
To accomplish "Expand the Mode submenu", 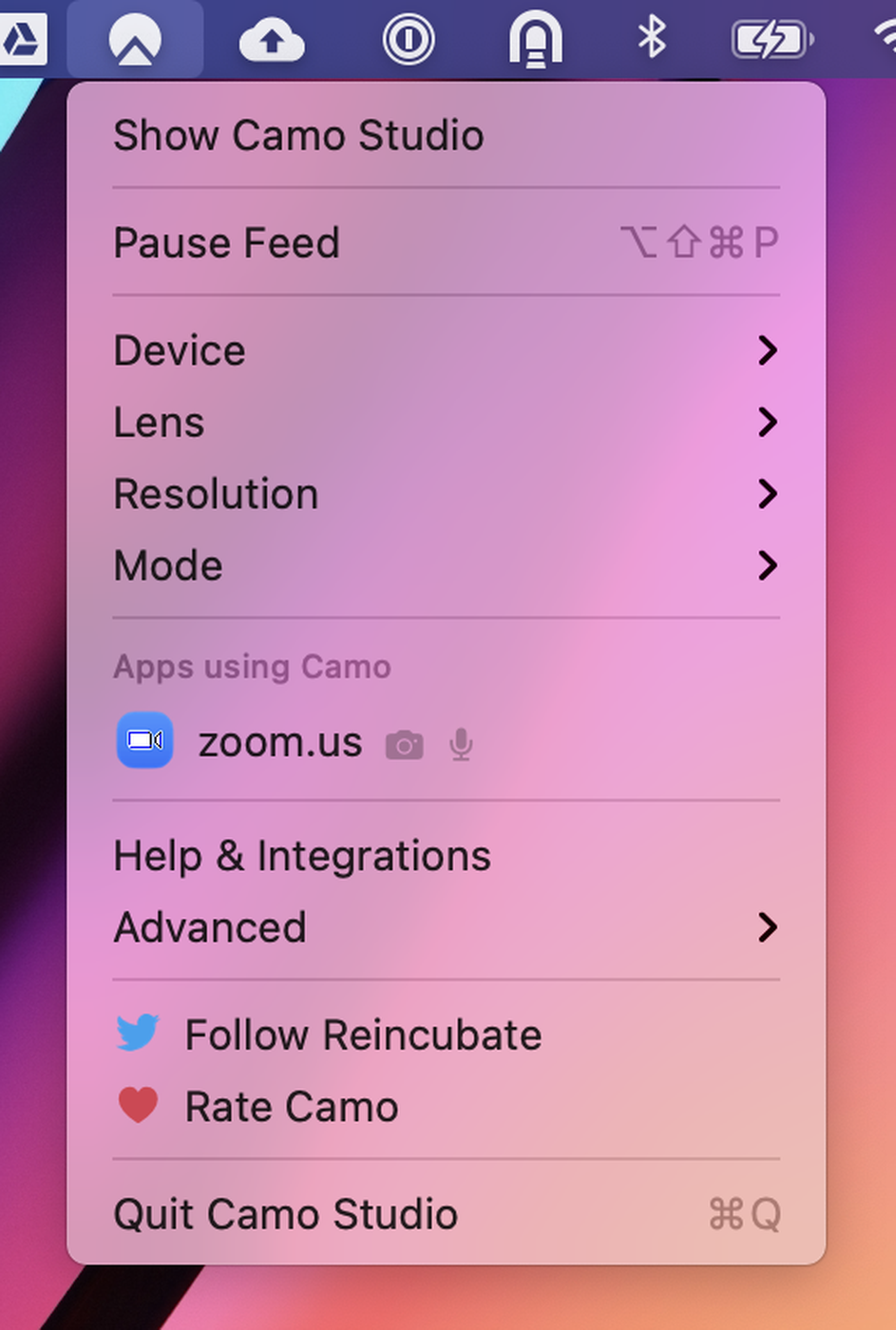I will [168, 565].
